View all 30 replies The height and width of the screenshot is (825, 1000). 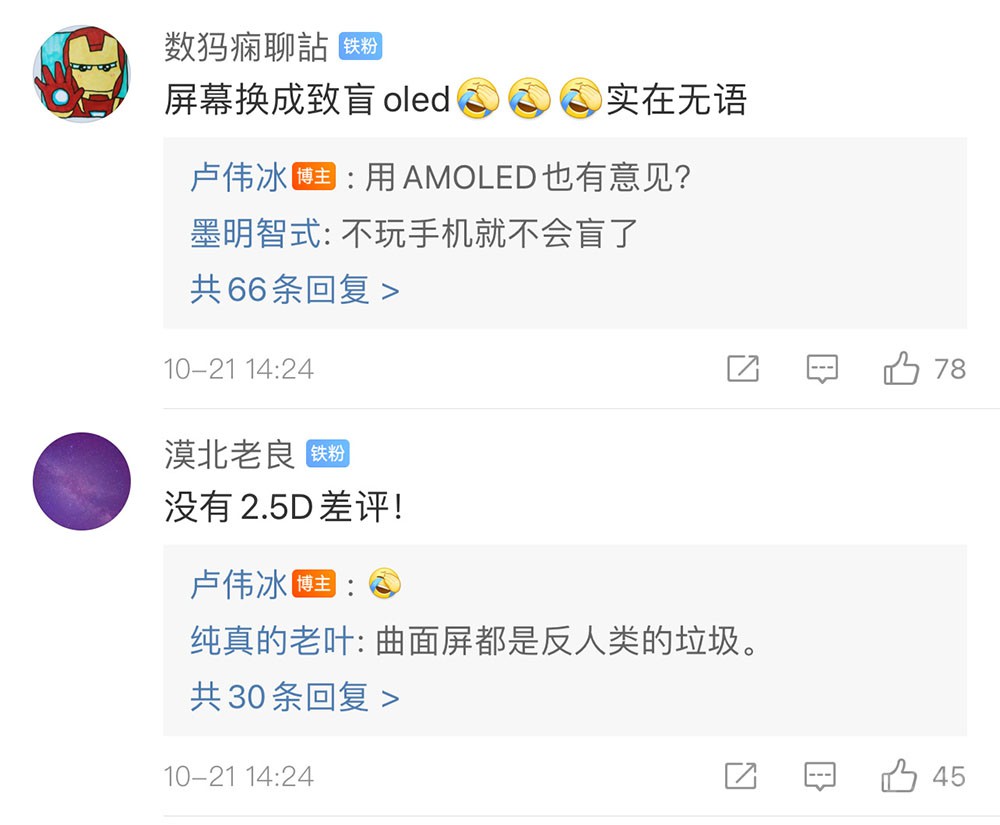294,697
